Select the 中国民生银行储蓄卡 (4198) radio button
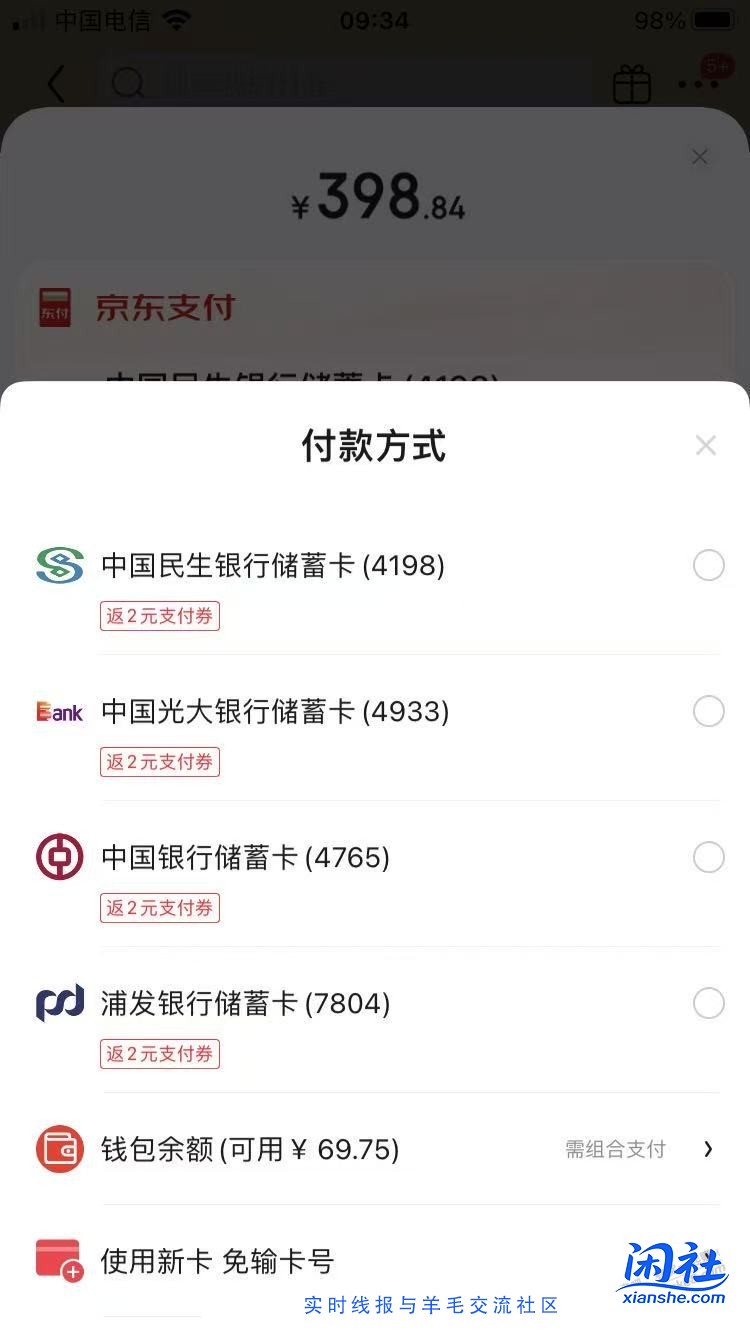Screen dimensions: 750x1334 click(x=709, y=565)
